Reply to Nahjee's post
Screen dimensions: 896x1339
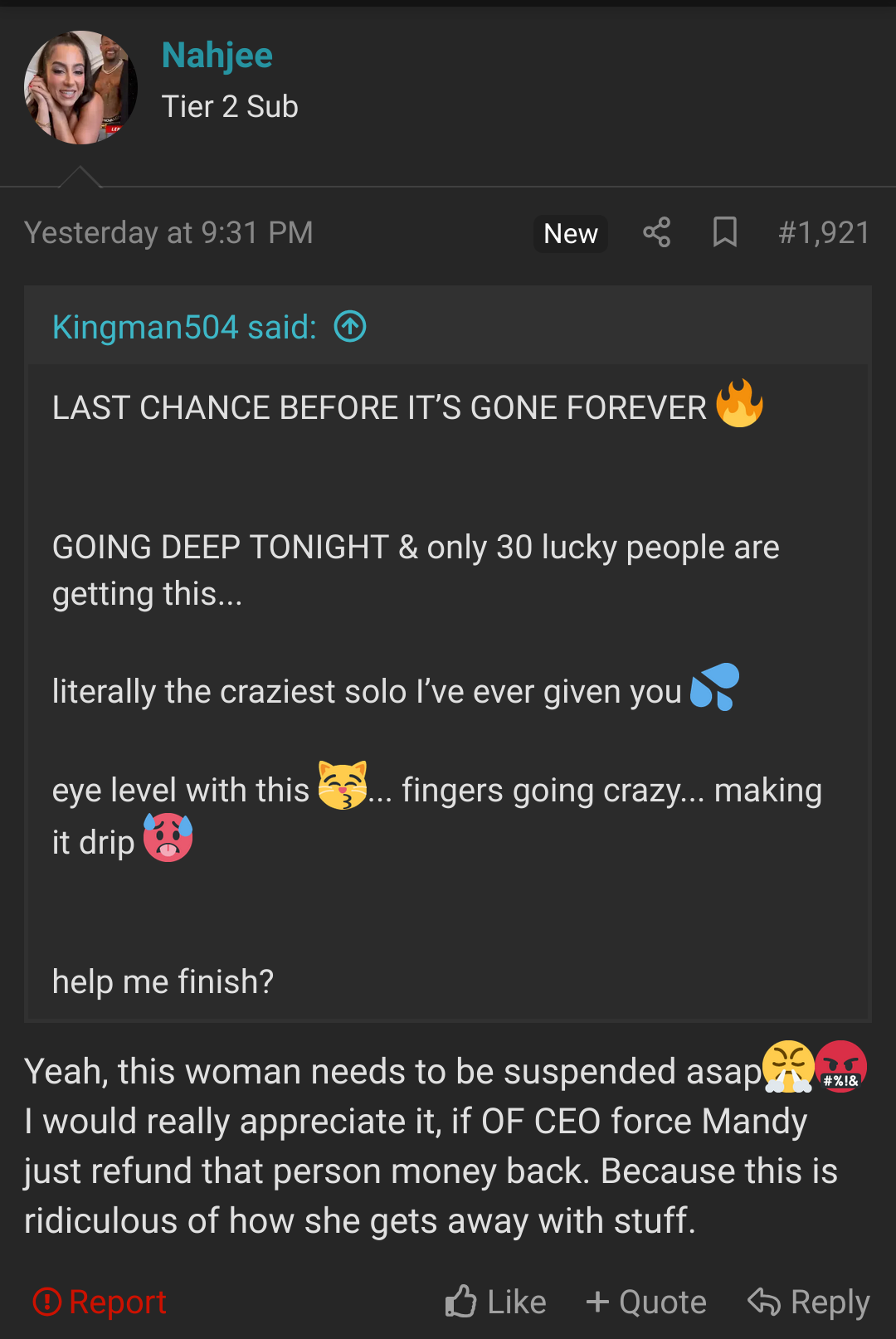809,1302
